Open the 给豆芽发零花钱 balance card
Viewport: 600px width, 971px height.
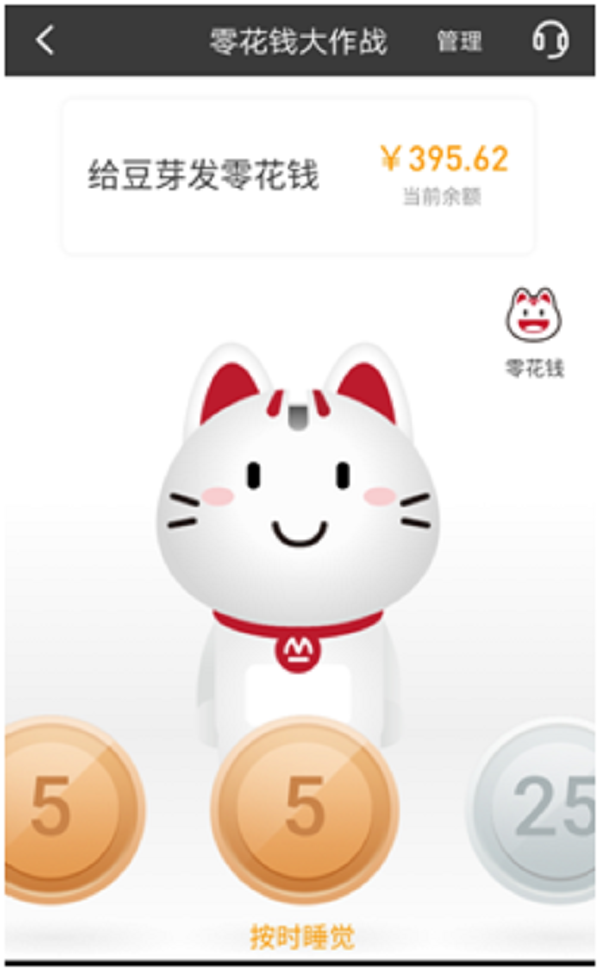click(298, 177)
